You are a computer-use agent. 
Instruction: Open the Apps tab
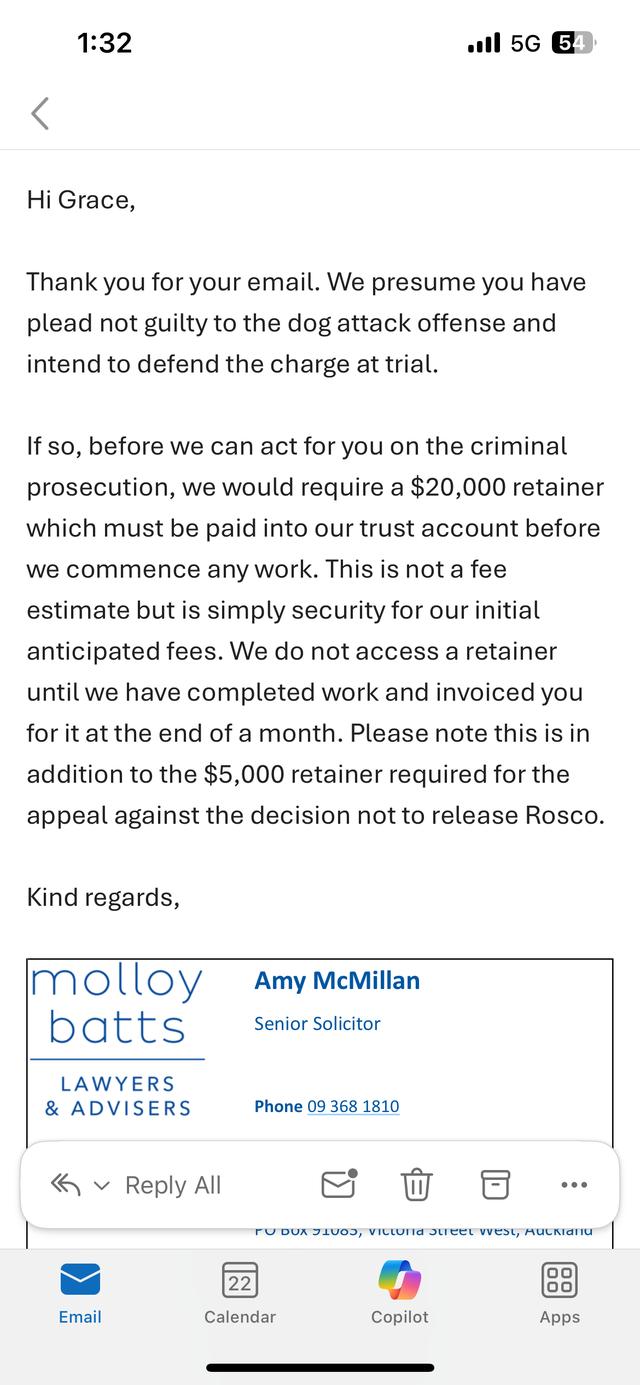tap(559, 1294)
